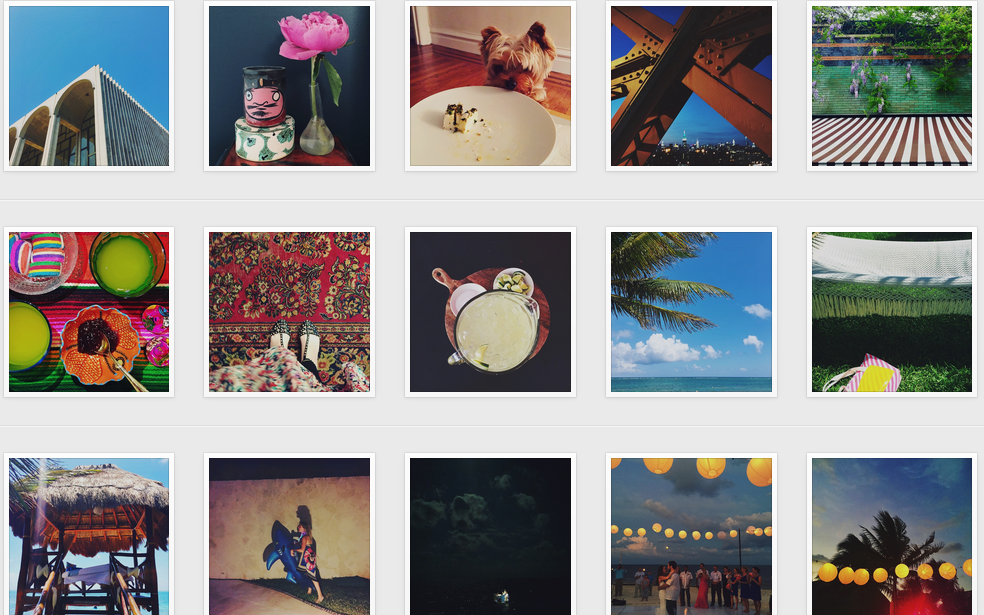Open the red patterned rug photo
The height and width of the screenshot is (615, 984).
point(289,312)
